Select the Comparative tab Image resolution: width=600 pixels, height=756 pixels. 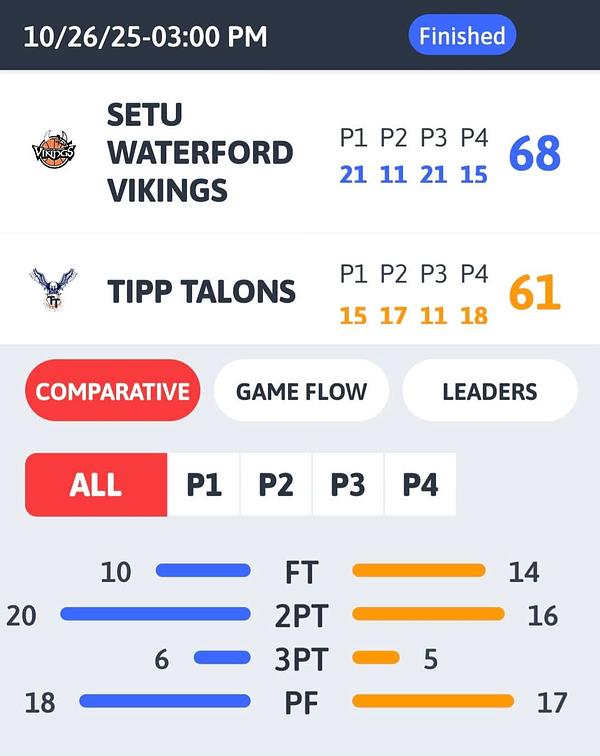(x=112, y=391)
